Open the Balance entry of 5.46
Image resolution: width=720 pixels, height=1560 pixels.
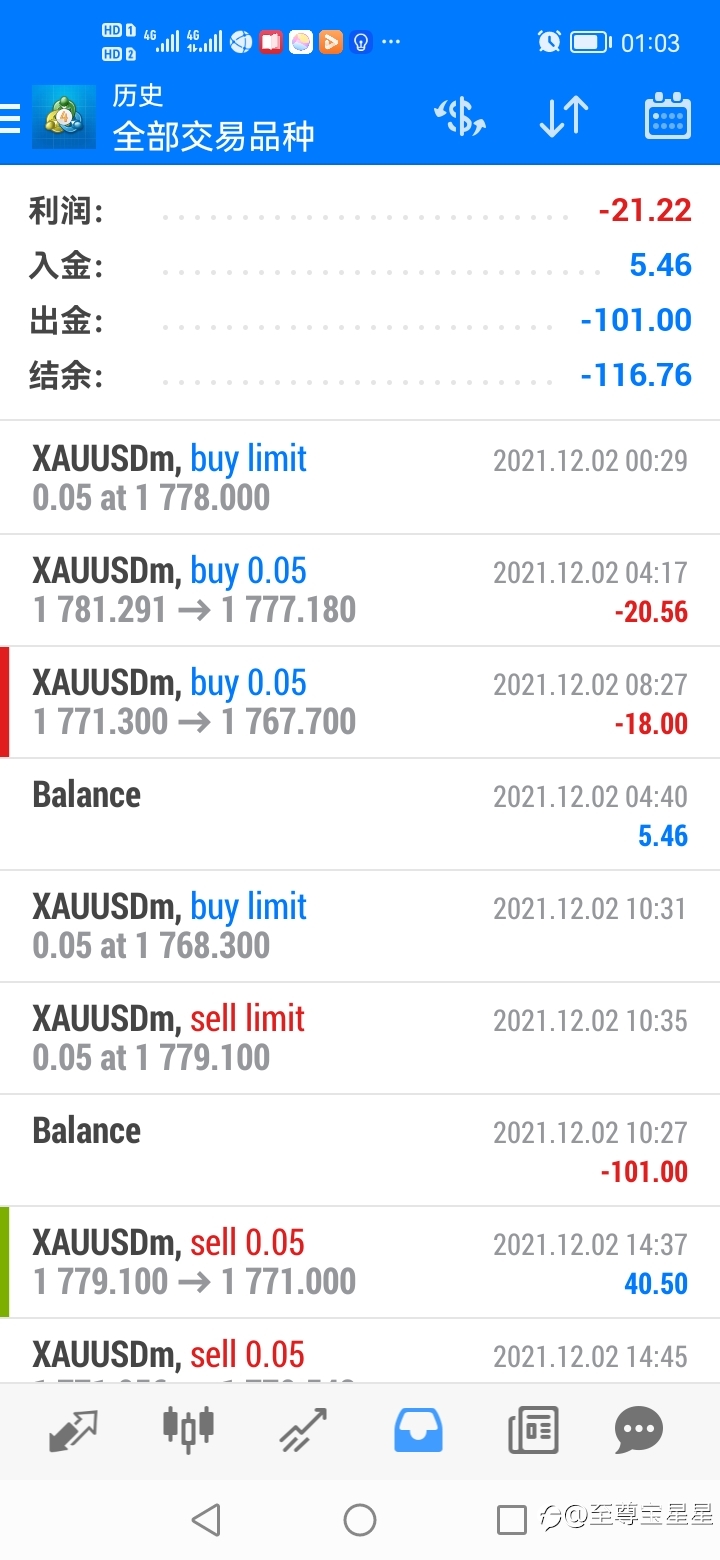click(360, 814)
